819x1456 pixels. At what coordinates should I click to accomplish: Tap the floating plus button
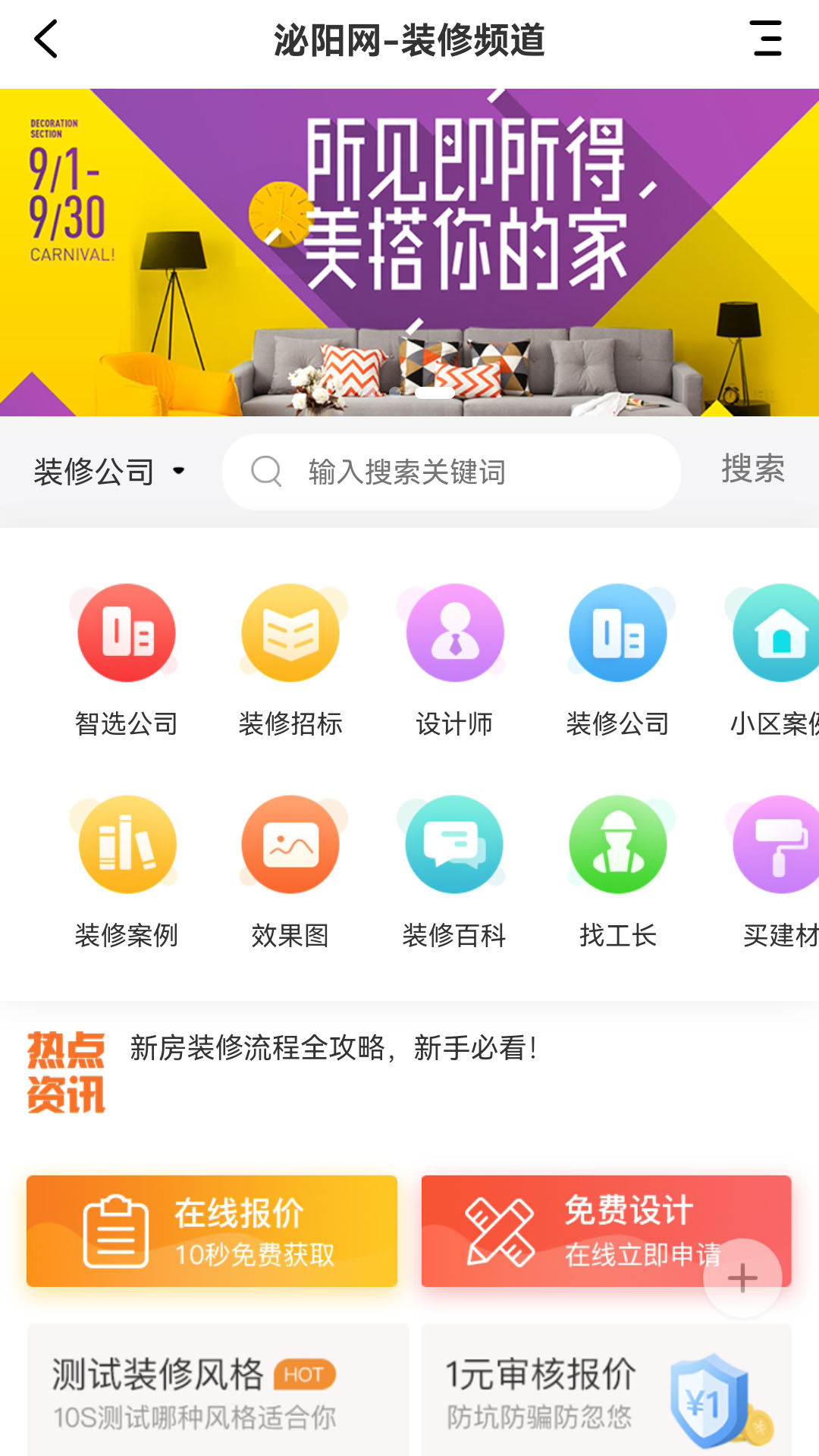pos(742,1279)
